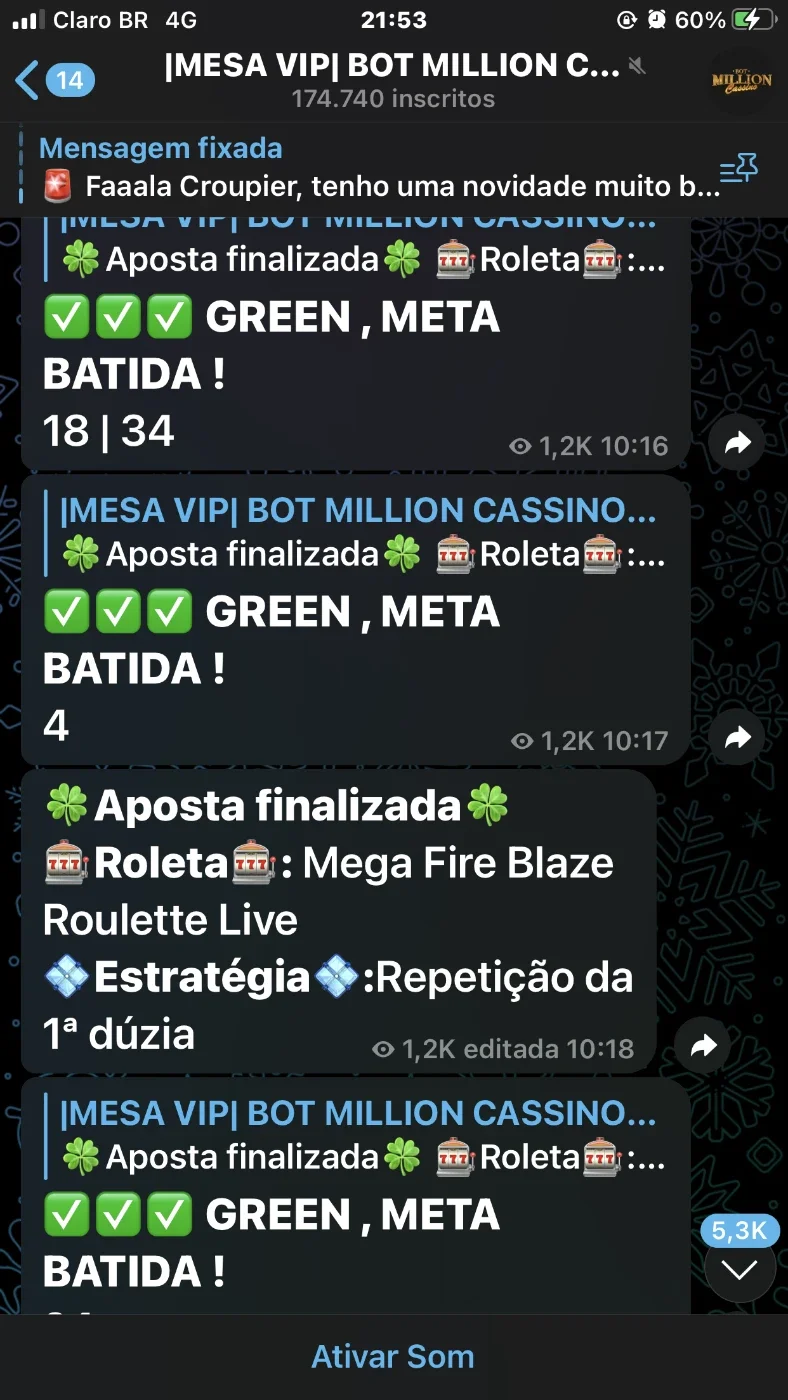Jump to the latest messages with down arrow
This screenshot has width=788, height=1400.
pos(740,1269)
